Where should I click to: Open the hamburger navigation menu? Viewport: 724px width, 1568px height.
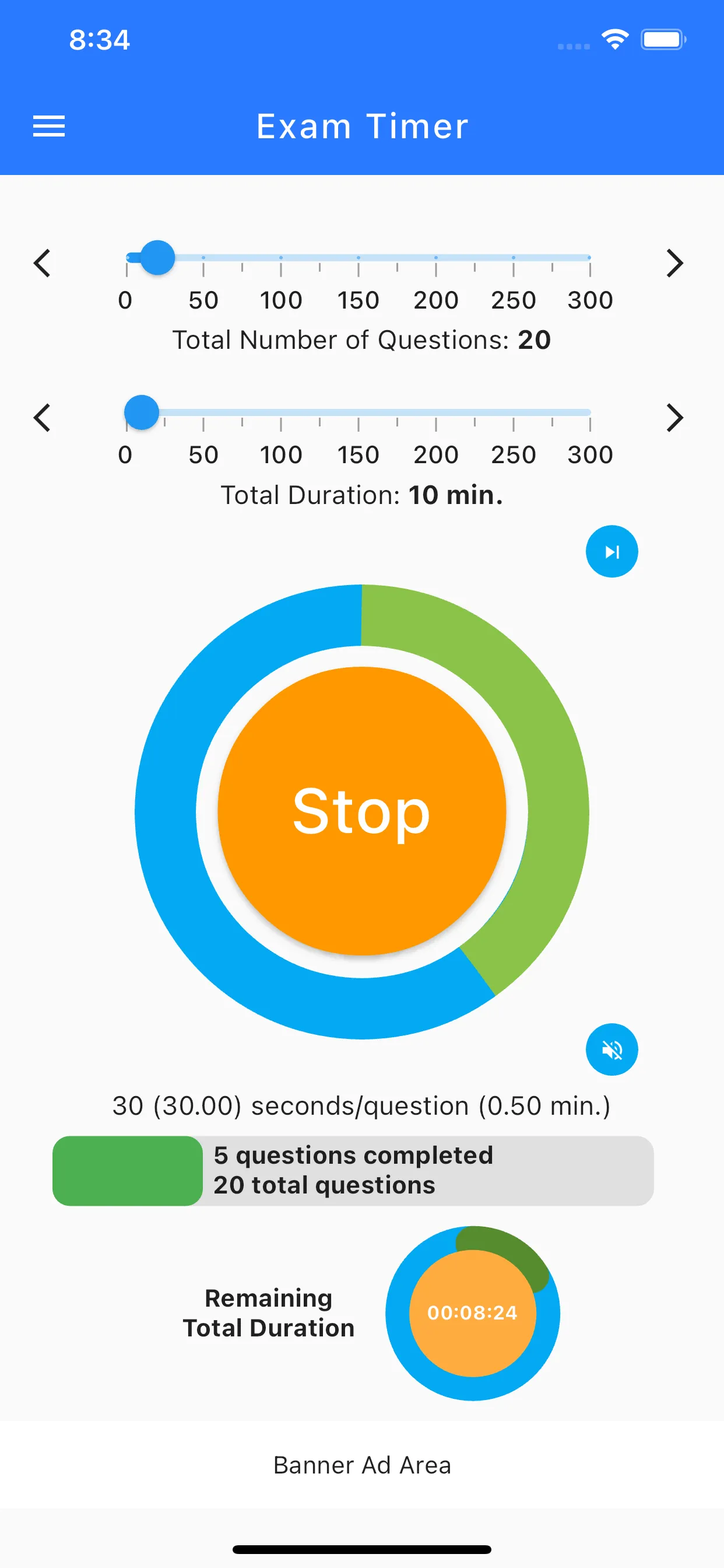coord(48,126)
